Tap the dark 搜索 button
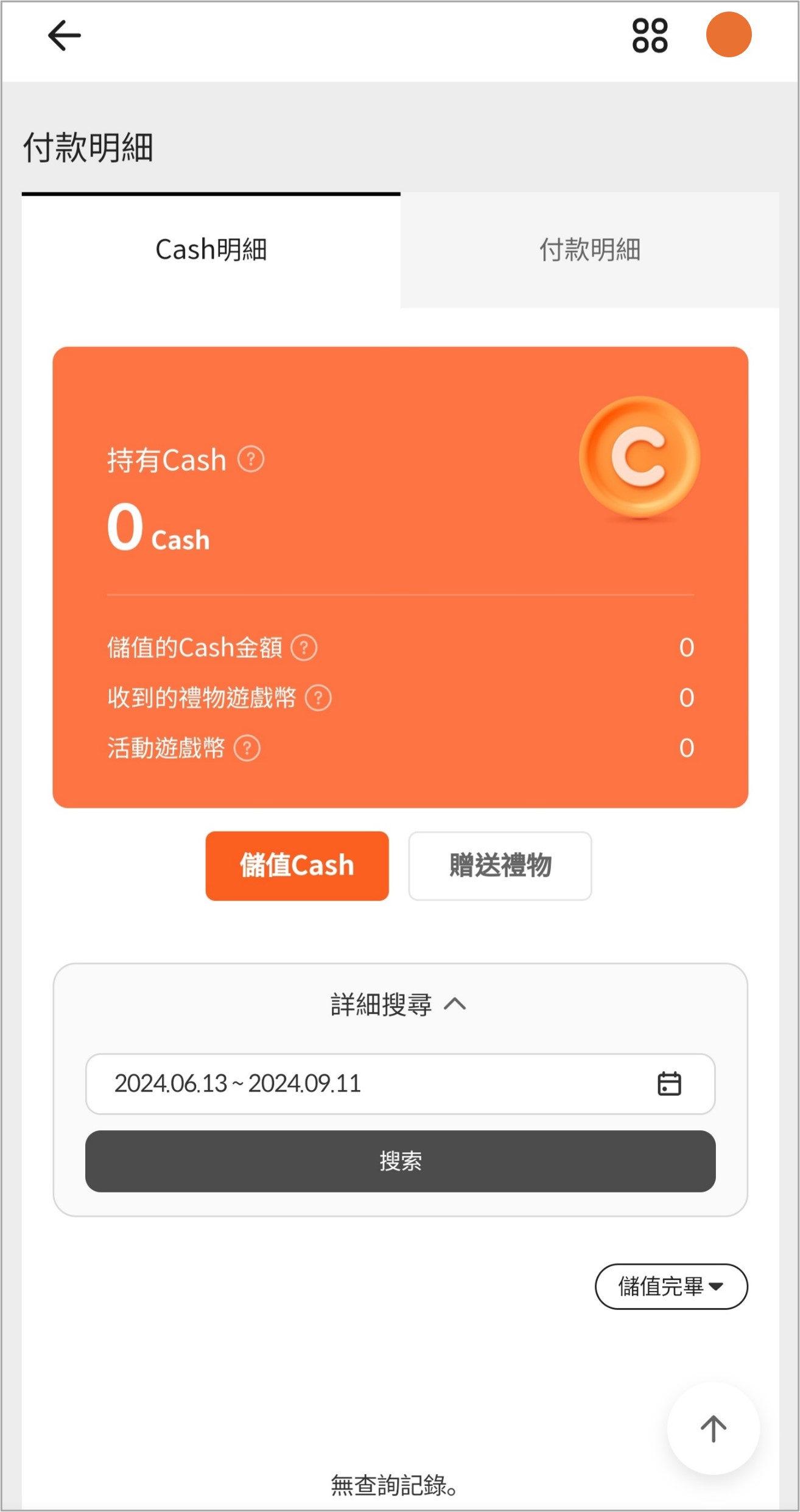 point(399,1161)
